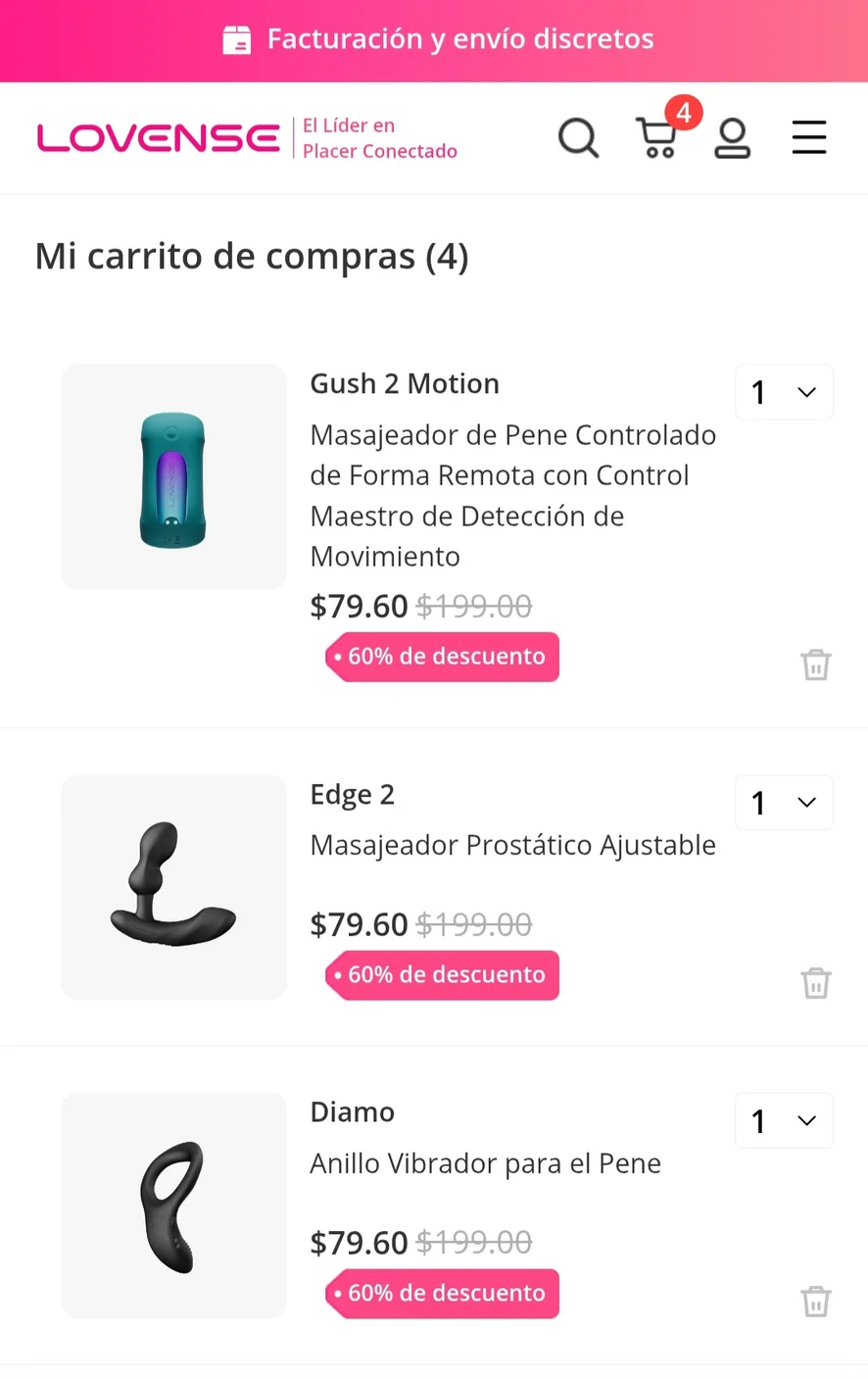
Task: Delete Edge 2 from the cart
Action: click(816, 982)
